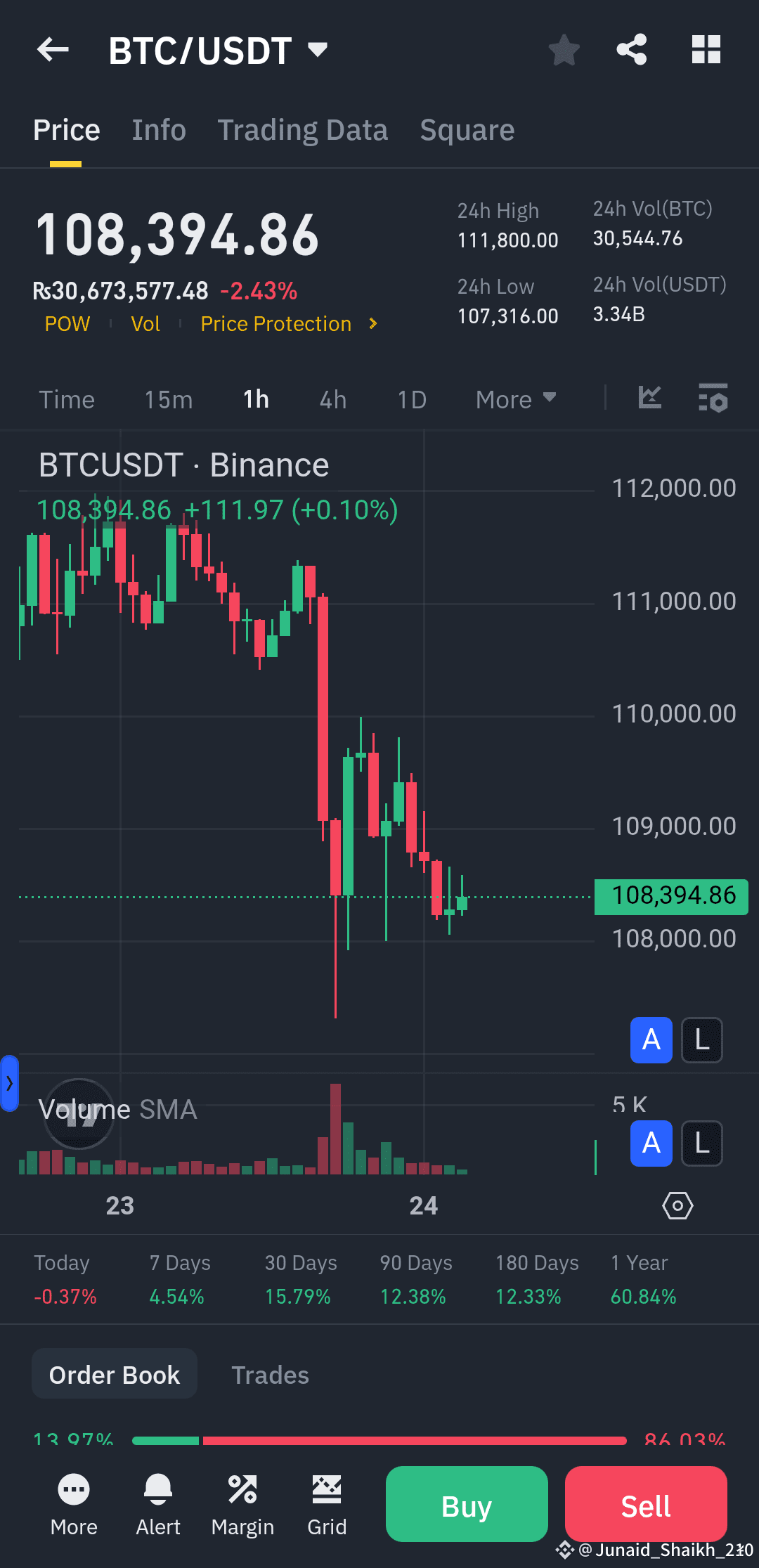Screen dimensions: 759x1568
Task: Open the BTC/USDT pair dropdown
Action: [x=219, y=51]
